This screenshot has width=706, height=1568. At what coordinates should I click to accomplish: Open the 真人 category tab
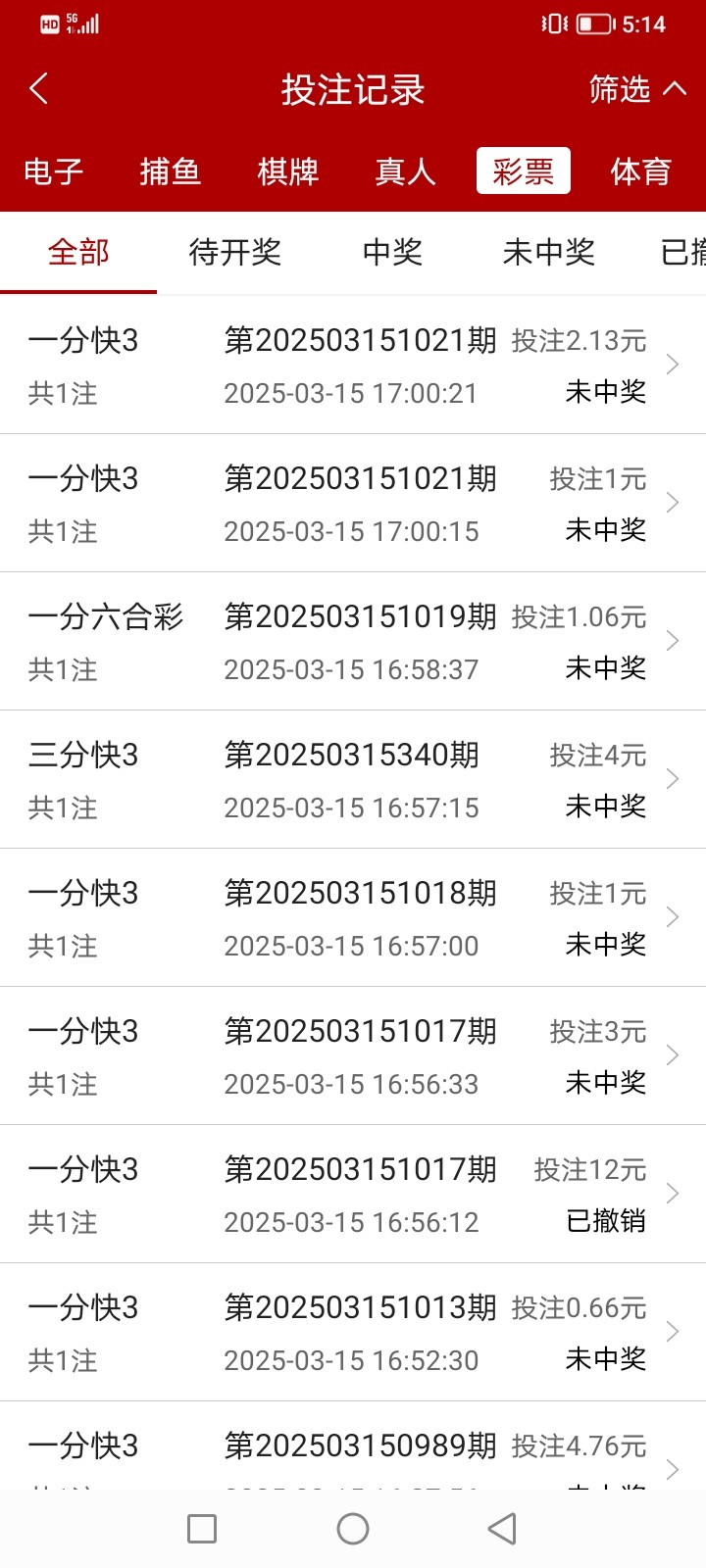tap(405, 171)
